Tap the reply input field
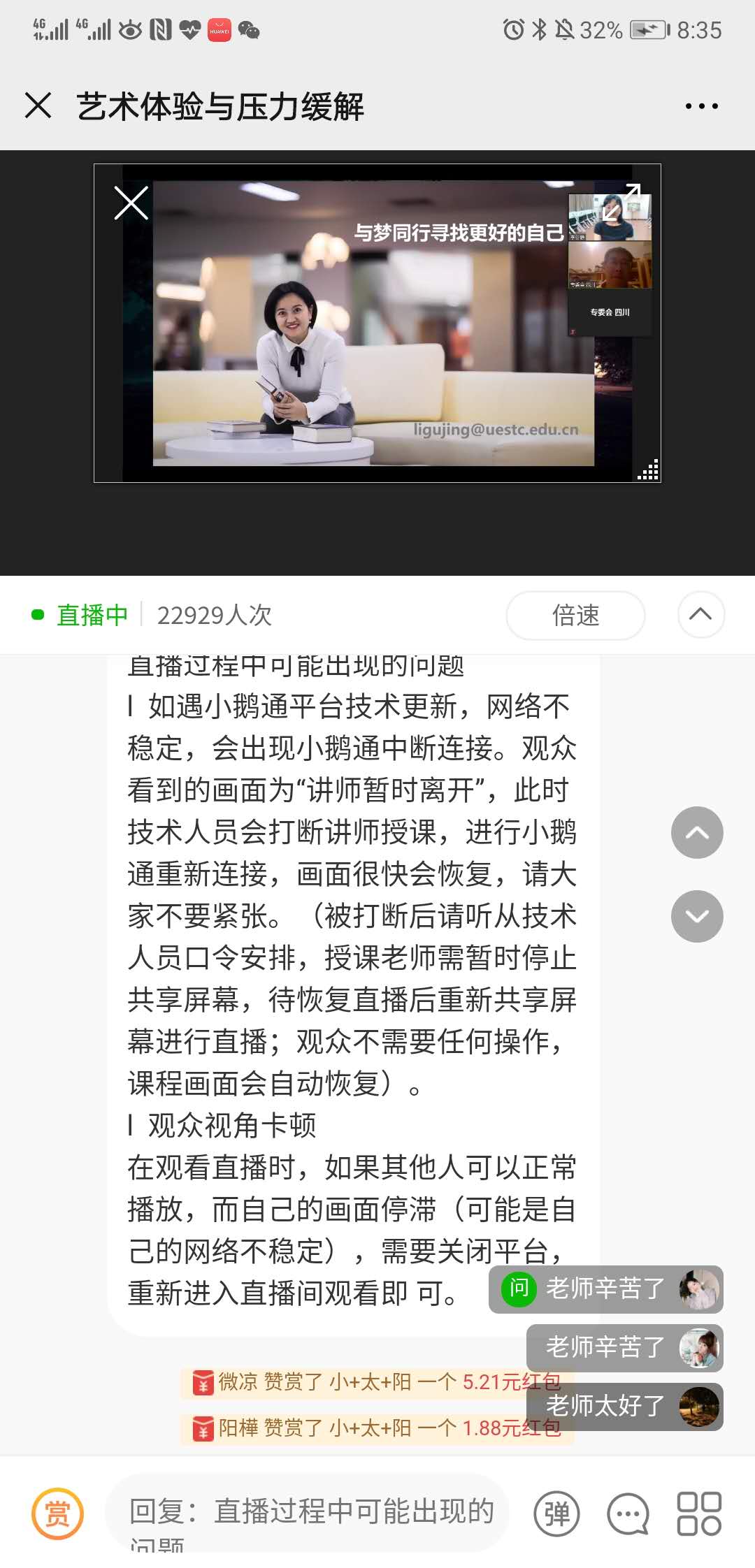 coord(308,1513)
